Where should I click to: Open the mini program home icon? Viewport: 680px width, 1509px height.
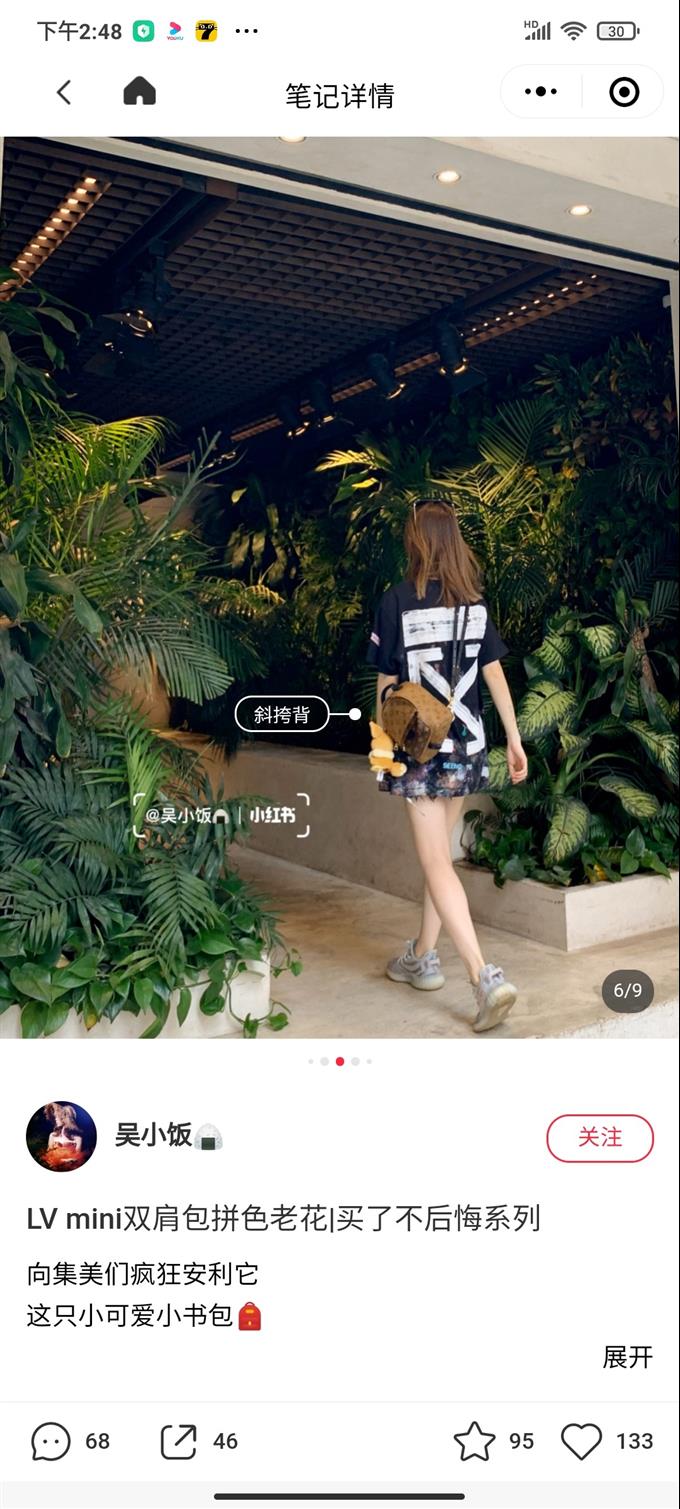(x=139, y=92)
